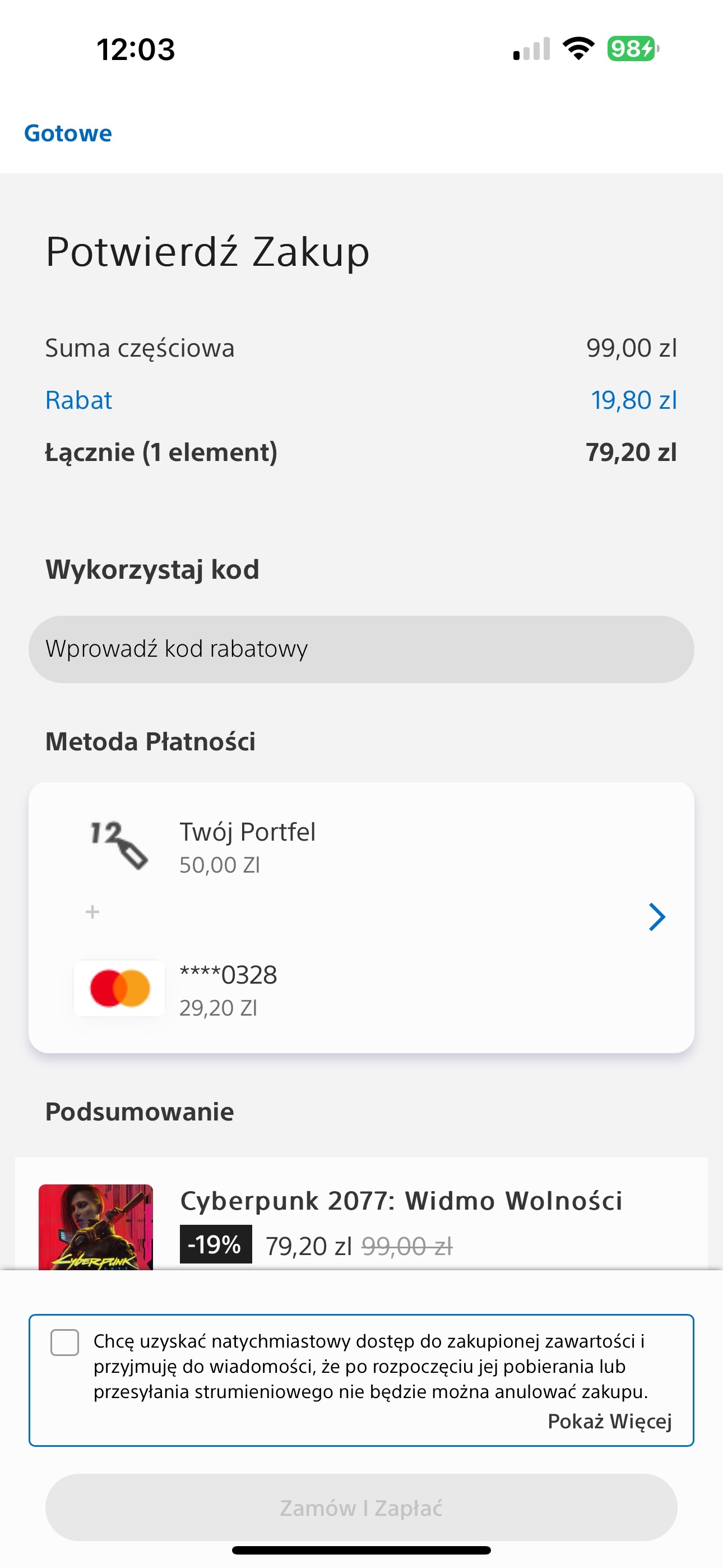Check the immediate access consent box
This screenshot has width=723, height=1568.
click(65, 1342)
